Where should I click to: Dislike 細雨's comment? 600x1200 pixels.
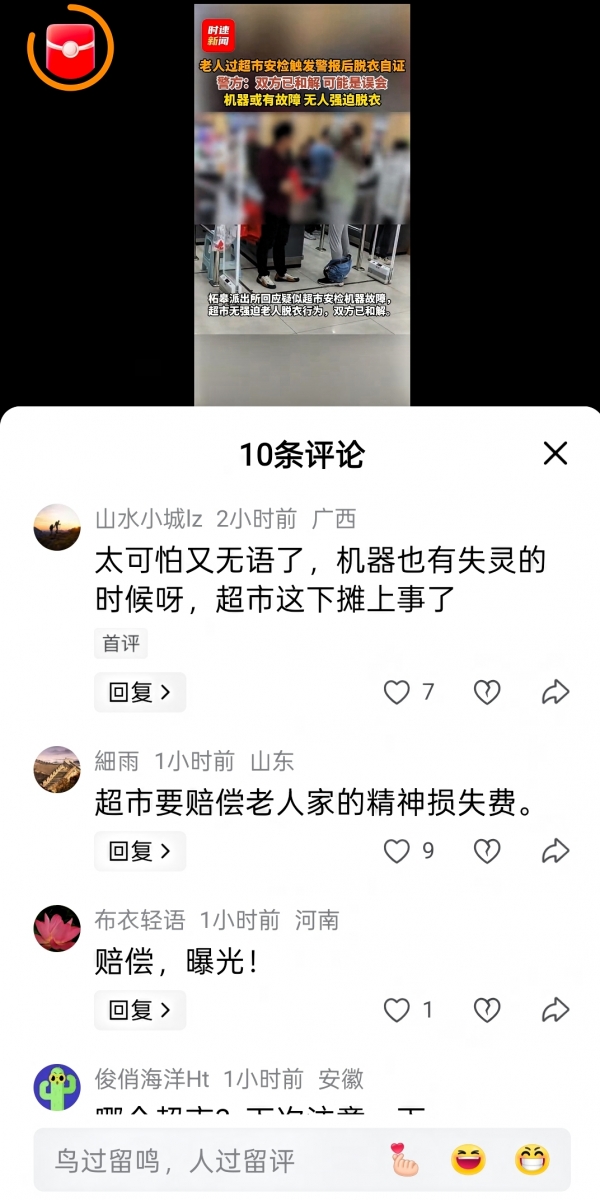(486, 851)
